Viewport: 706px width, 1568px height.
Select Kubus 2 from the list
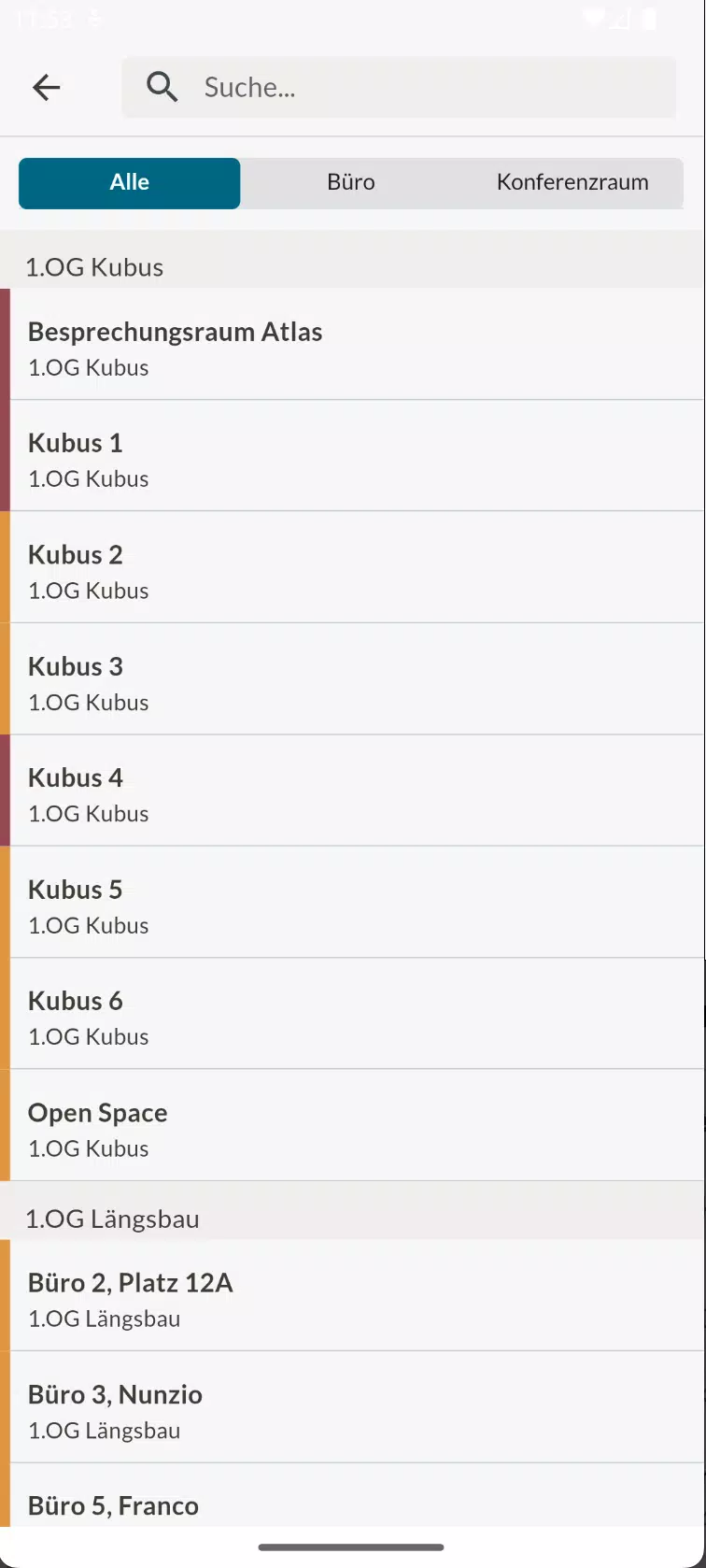[x=353, y=567]
